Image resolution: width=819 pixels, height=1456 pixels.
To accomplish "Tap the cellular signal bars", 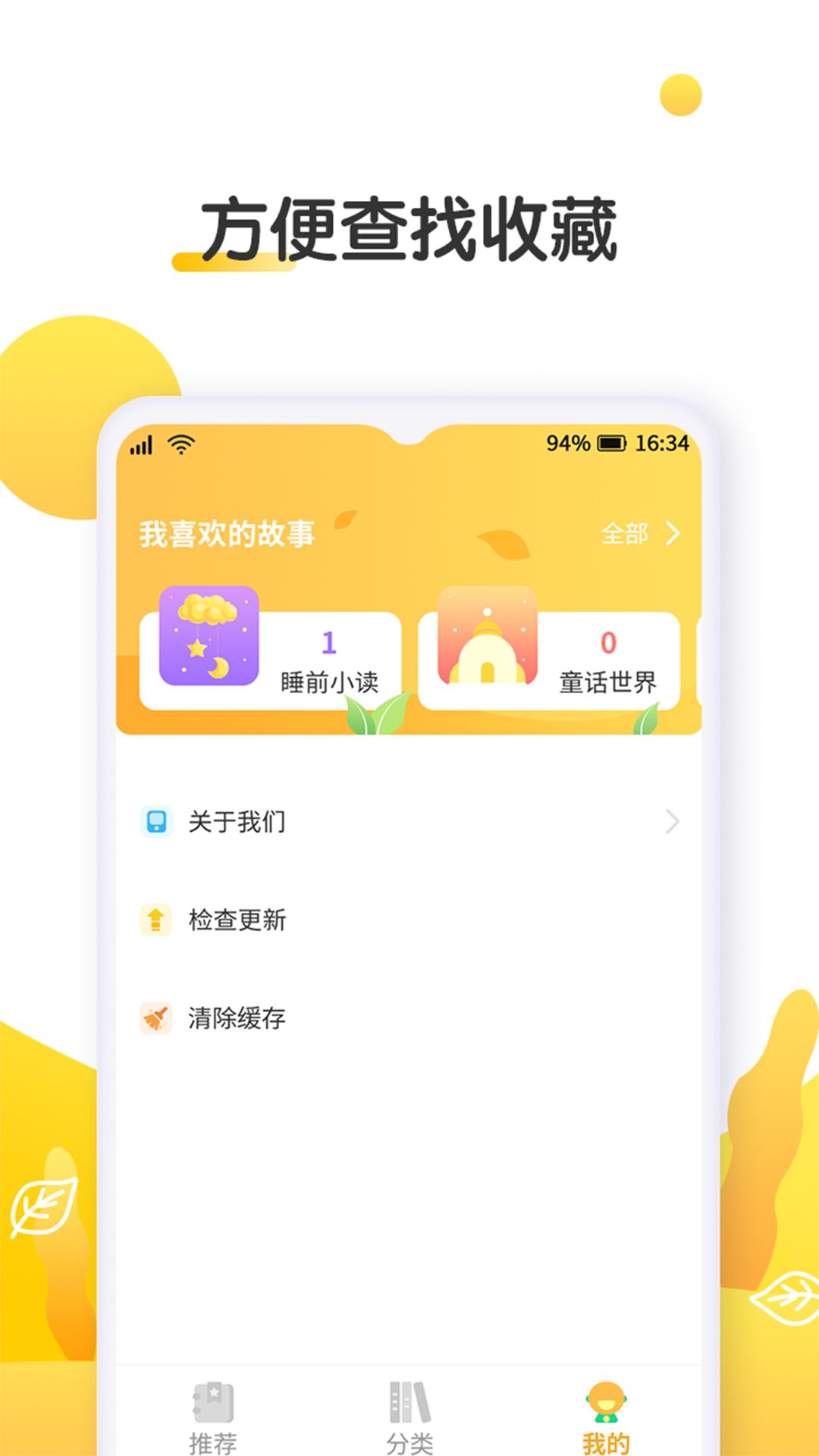I will [x=142, y=444].
